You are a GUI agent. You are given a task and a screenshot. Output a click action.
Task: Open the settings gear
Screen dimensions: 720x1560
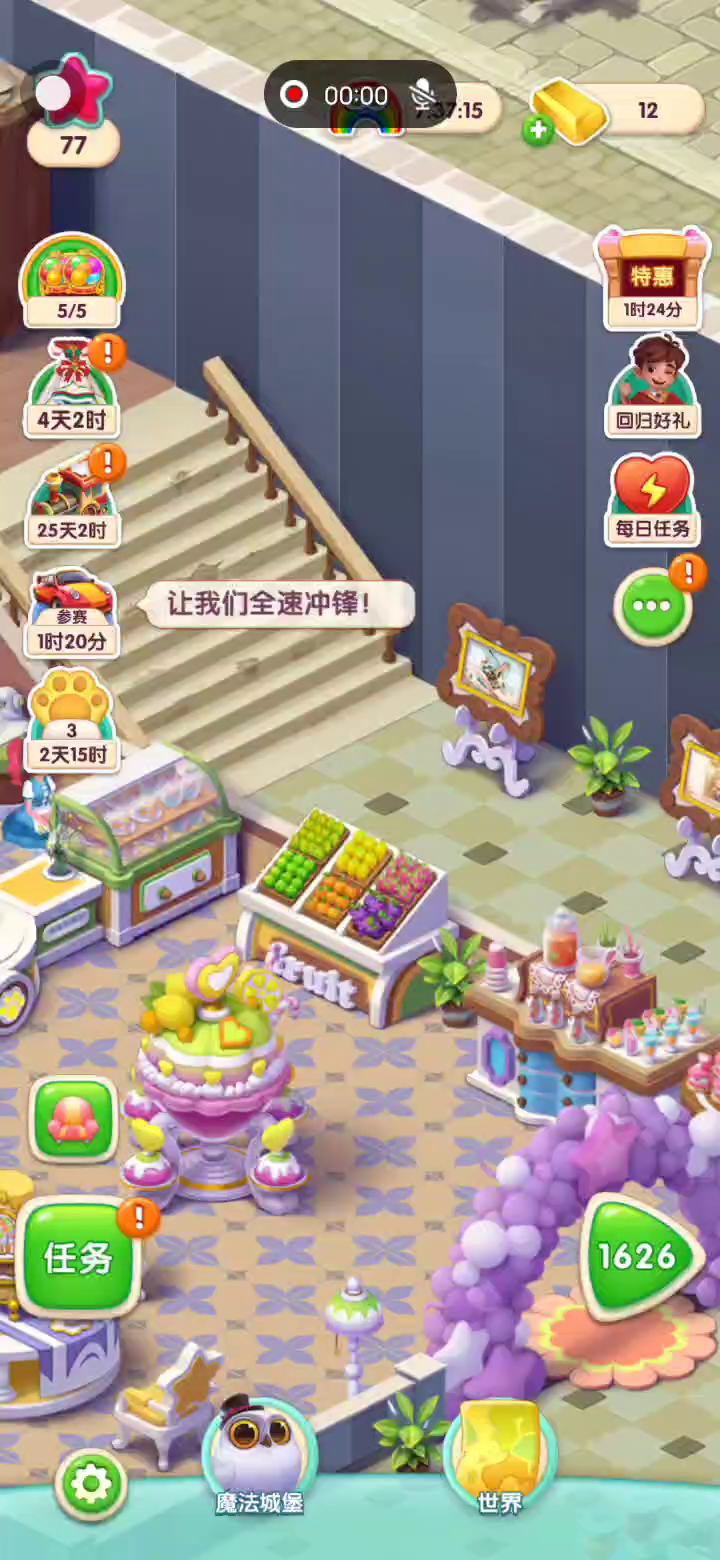[91, 1484]
